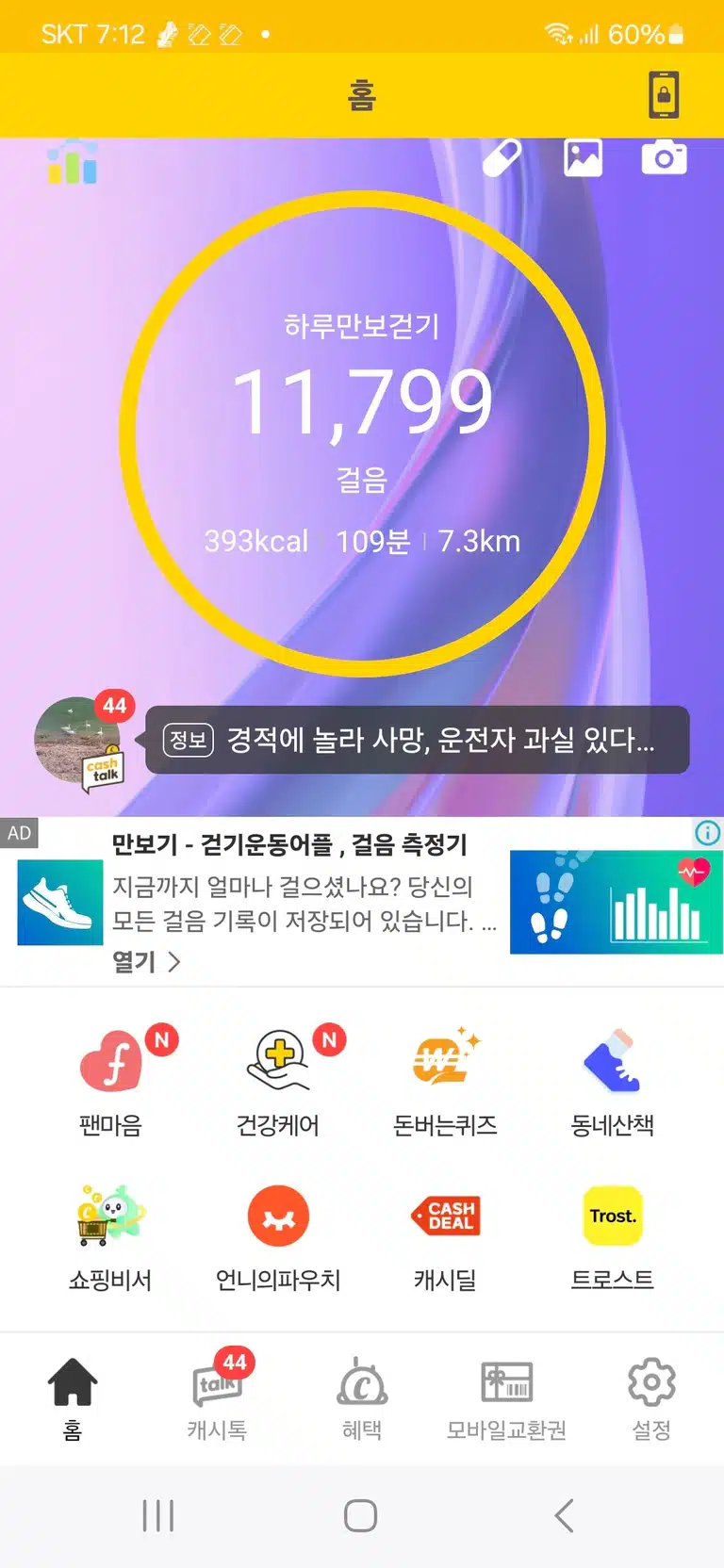This screenshot has width=724, height=1568.
Task: Open the step statistics chart icon
Action: click(x=73, y=162)
